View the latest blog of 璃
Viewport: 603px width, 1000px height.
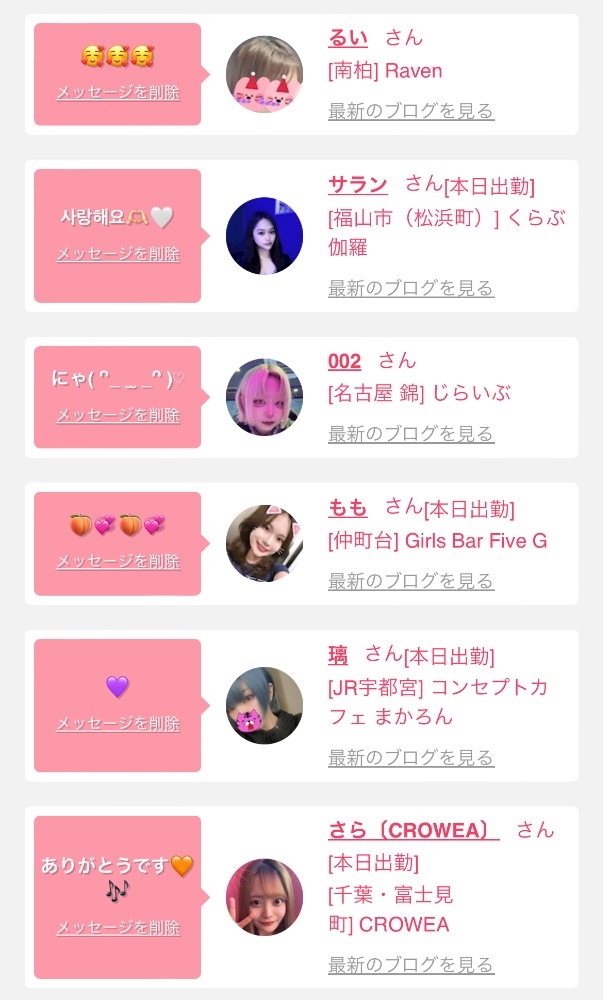tap(411, 758)
